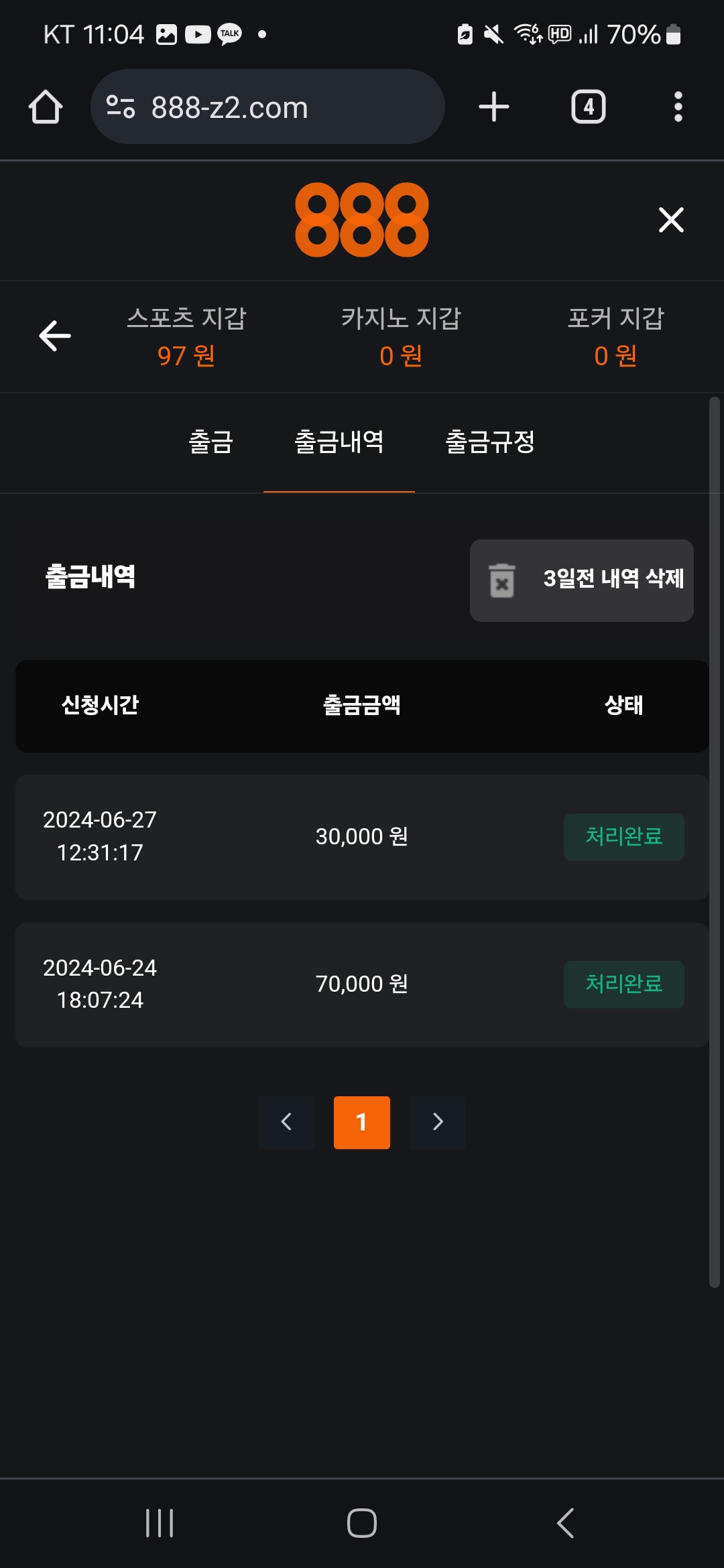Close the wallet panel with X
The height and width of the screenshot is (1568, 724).
click(670, 220)
